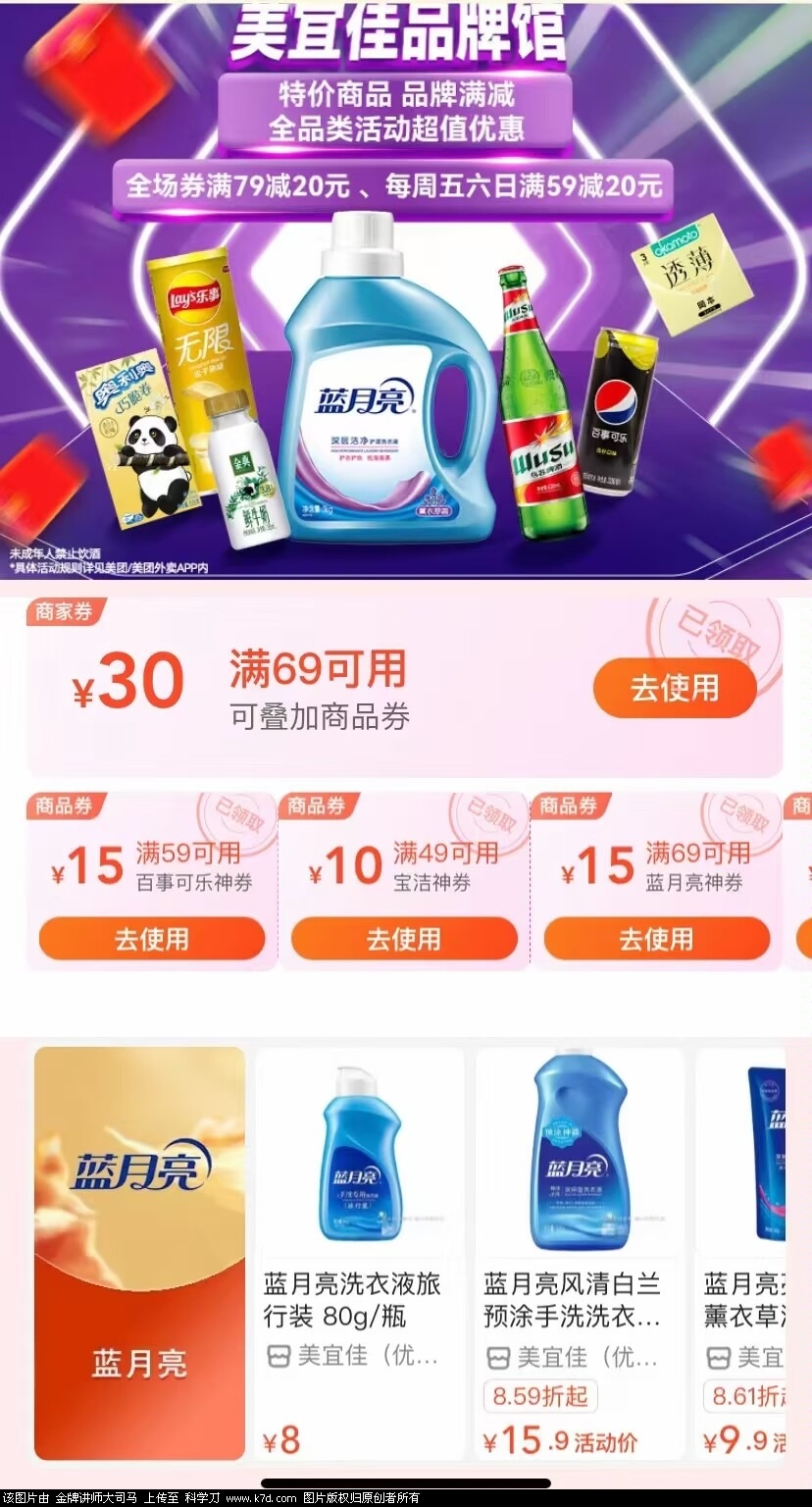Use the 百事可乐神券 ¥15 coupon
812x1507 pixels.
click(152, 939)
